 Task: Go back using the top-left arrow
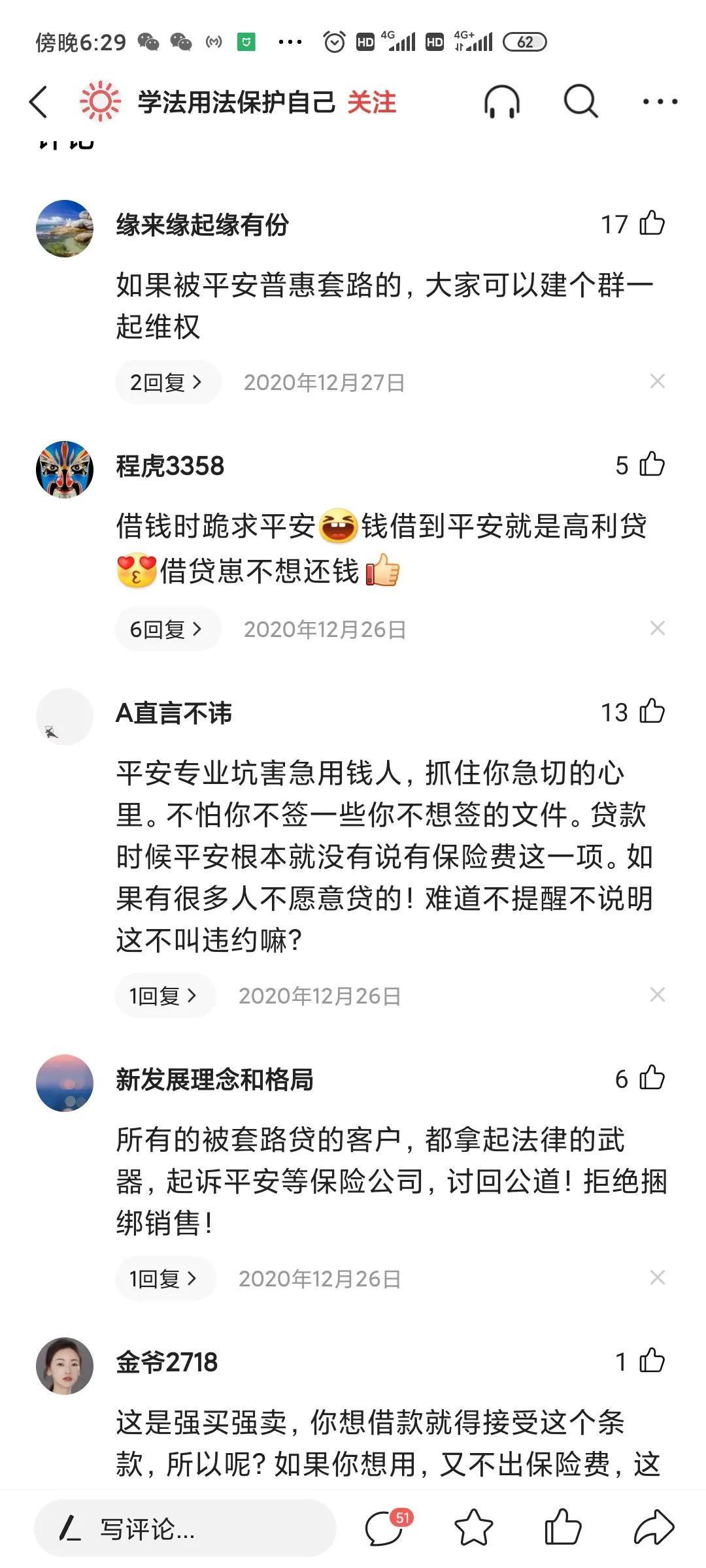39,102
